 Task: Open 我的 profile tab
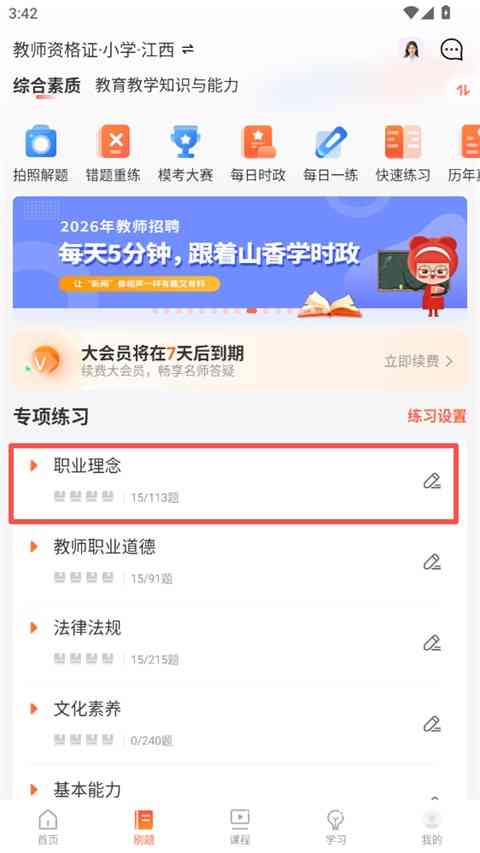click(432, 826)
